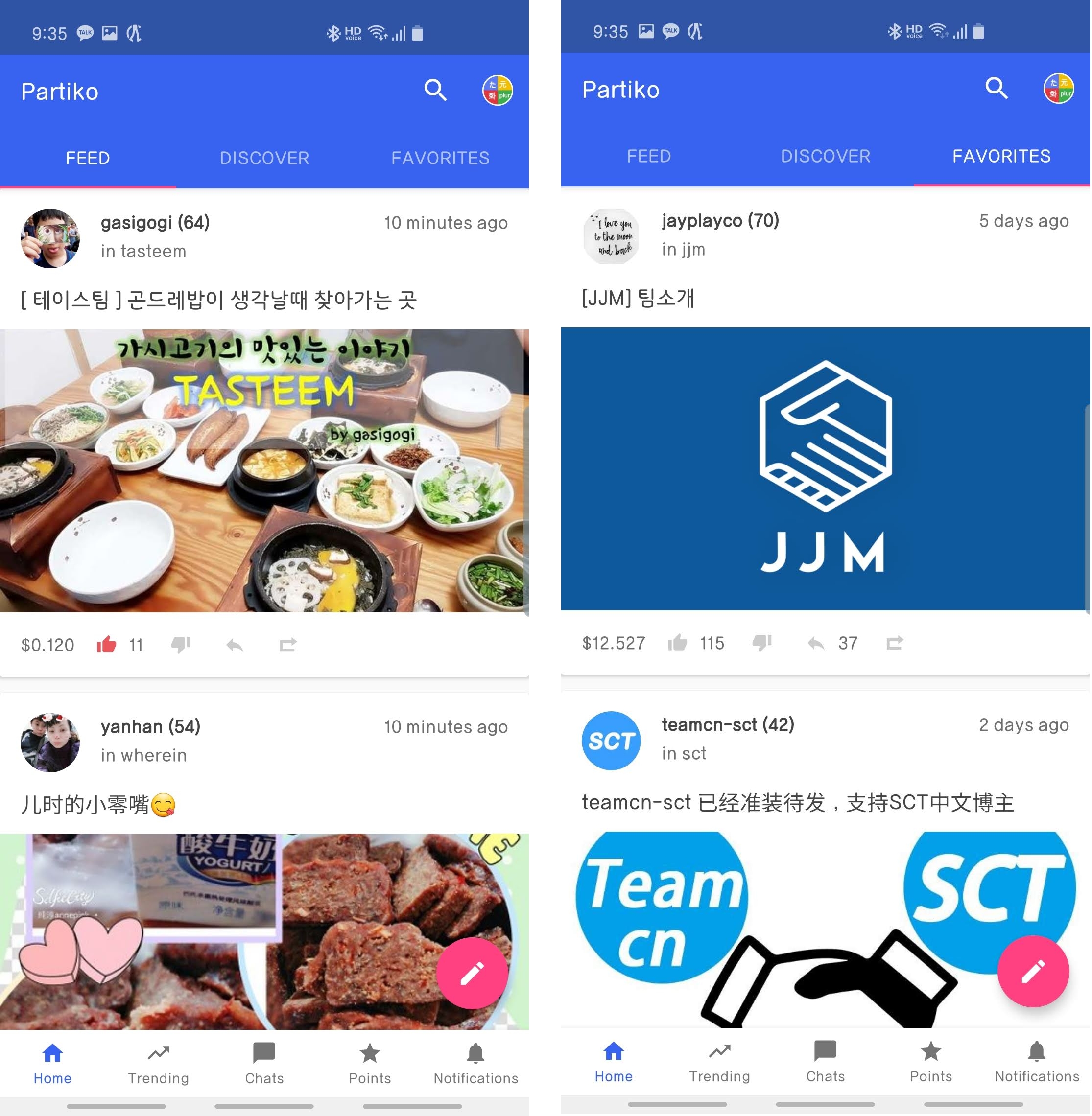View gasigogi's profile avatar
The image size is (1092, 1116).
tap(50, 238)
